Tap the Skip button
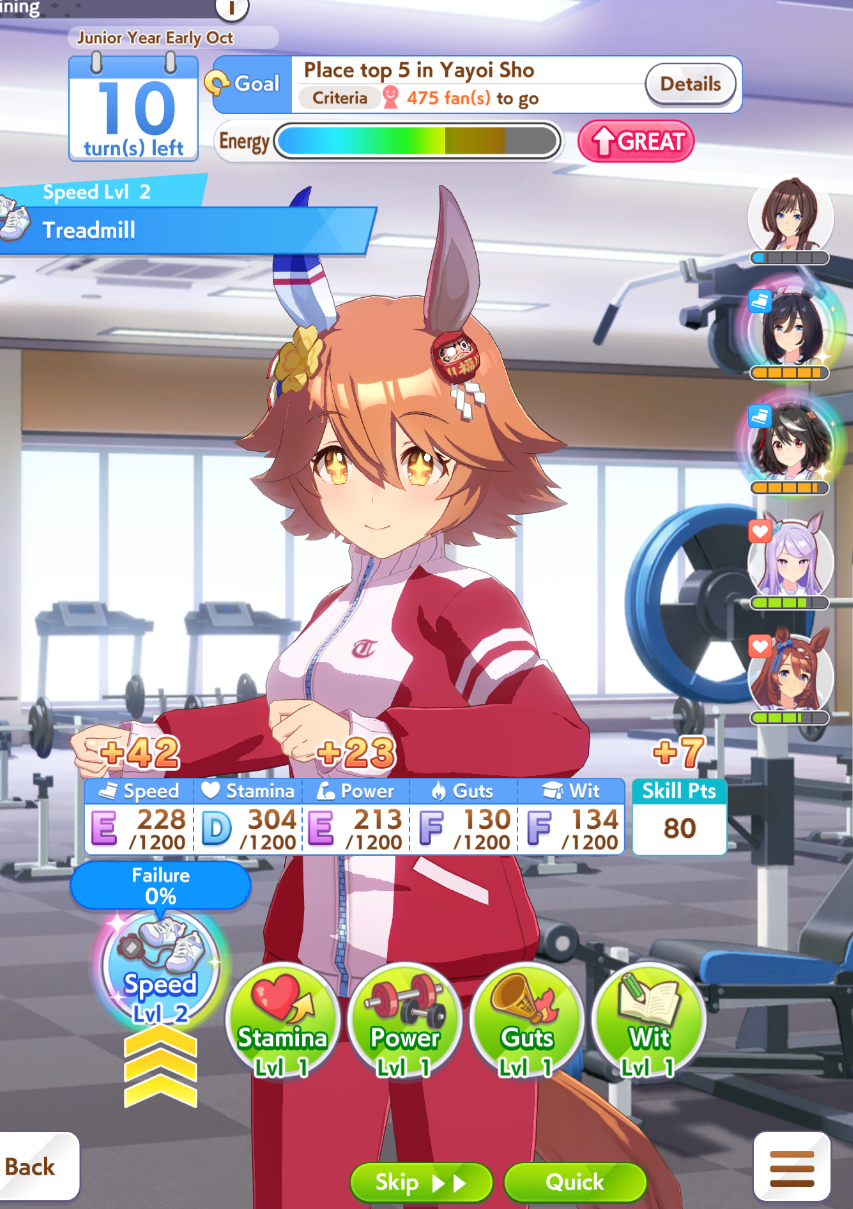 [x=421, y=1182]
